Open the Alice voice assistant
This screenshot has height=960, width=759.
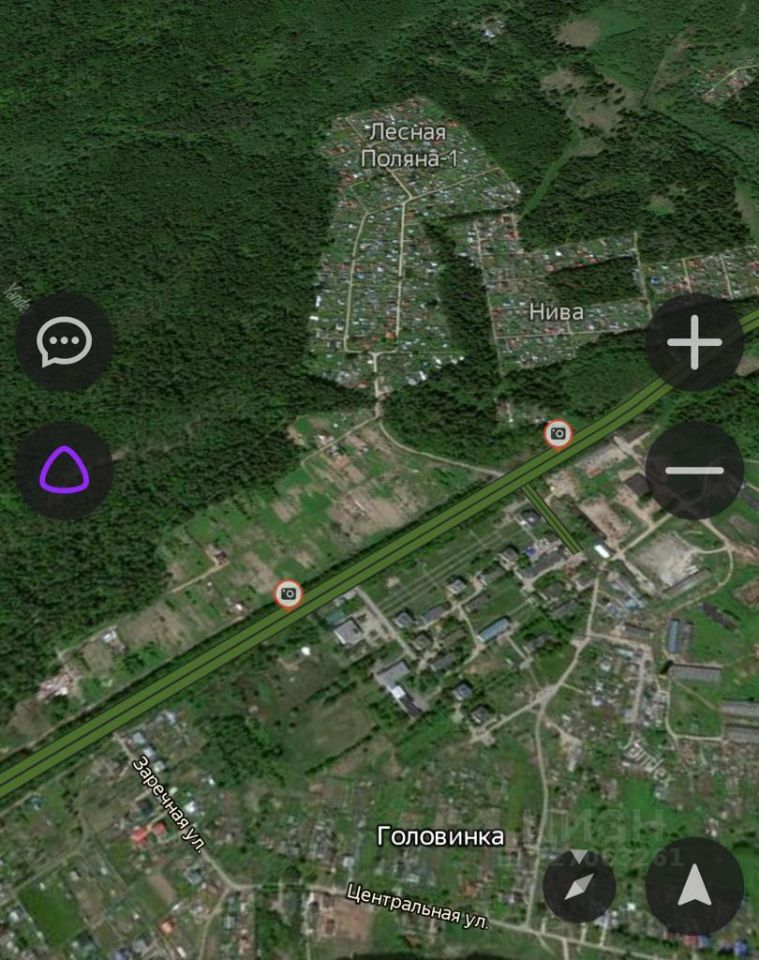tap(64, 470)
